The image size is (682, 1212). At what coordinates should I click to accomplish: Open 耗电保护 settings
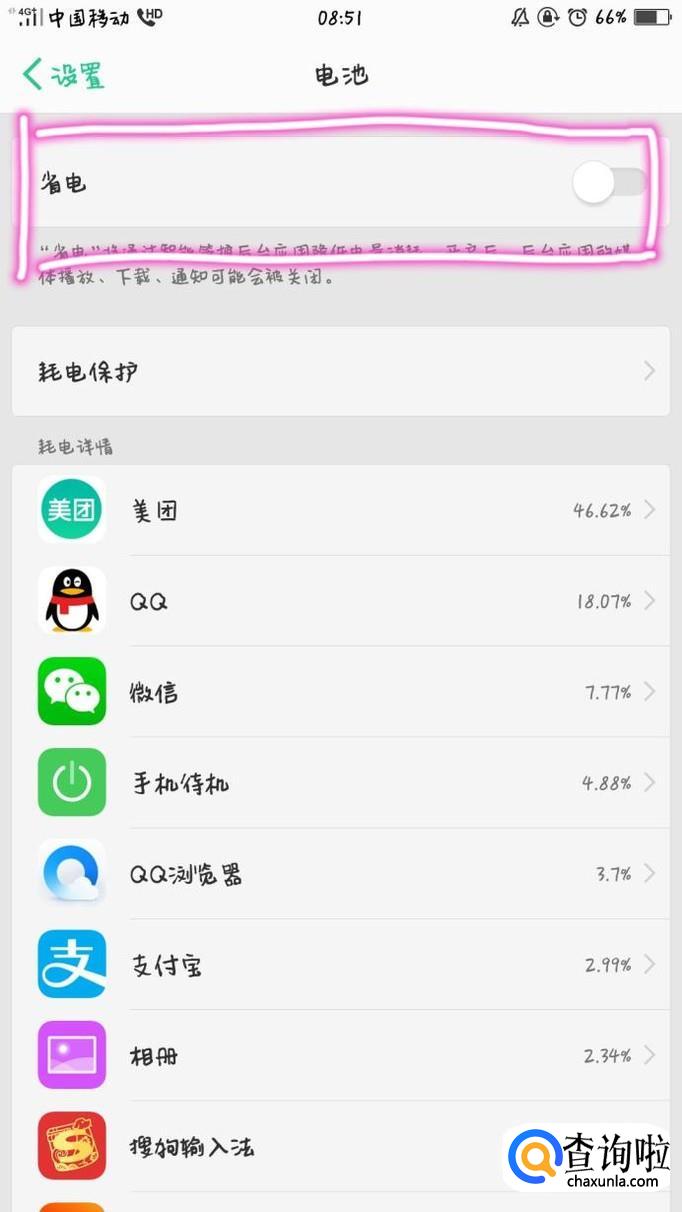[340, 371]
